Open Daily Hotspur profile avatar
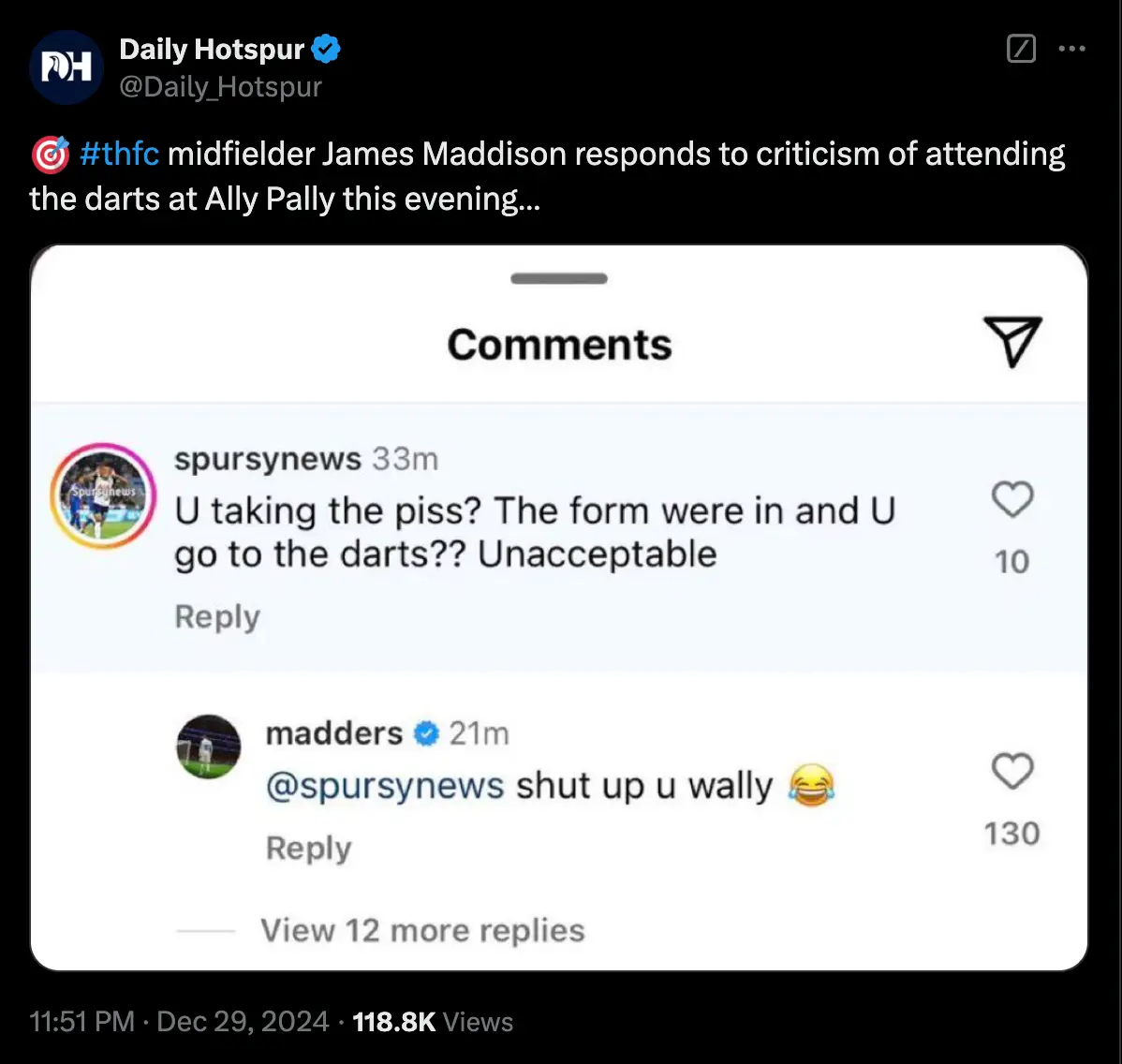 pos(66,67)
